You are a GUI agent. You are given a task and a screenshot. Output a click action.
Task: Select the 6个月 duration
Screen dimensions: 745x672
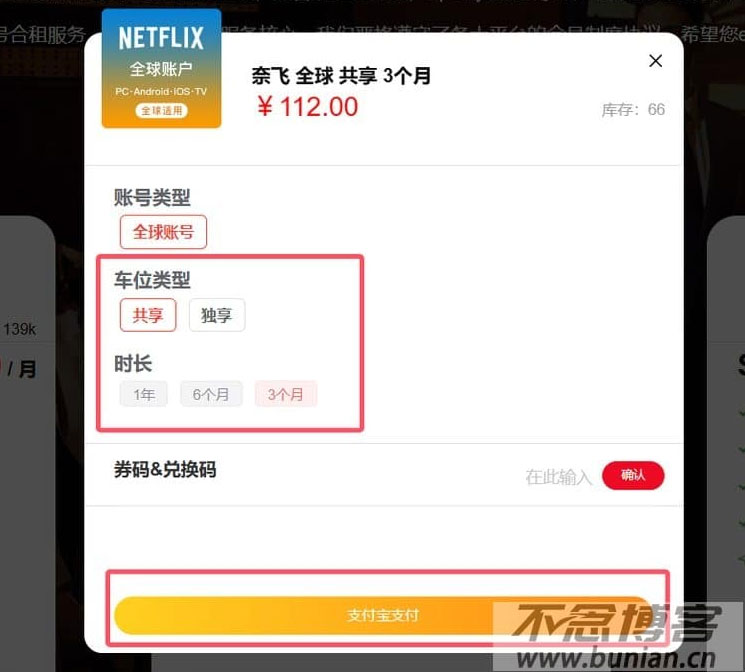(211, 394)
